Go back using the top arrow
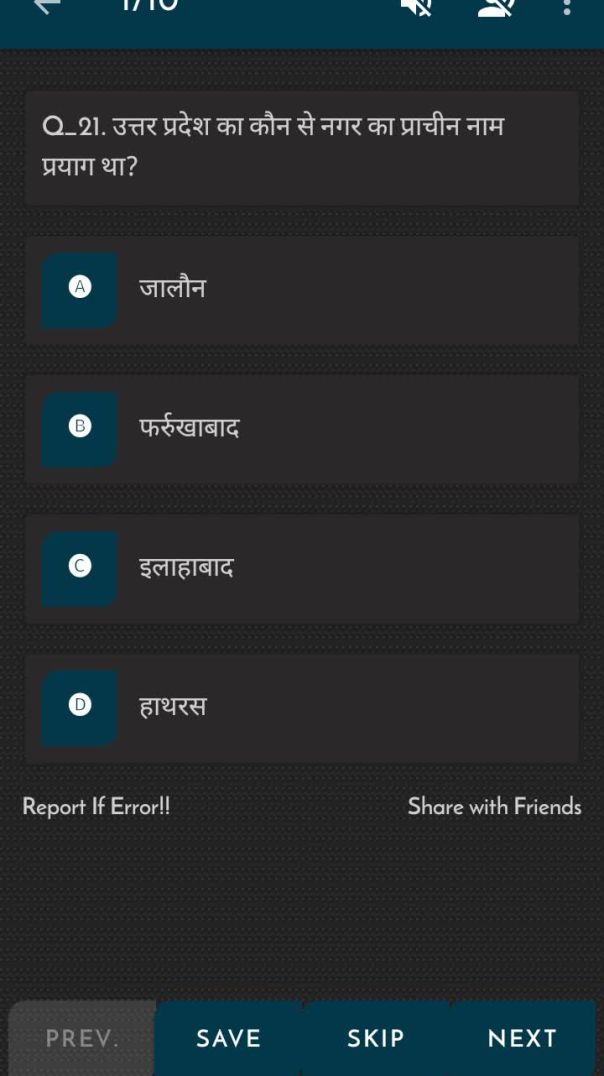The width and height of the screenshot is (604, 1076). pos(47,6)
